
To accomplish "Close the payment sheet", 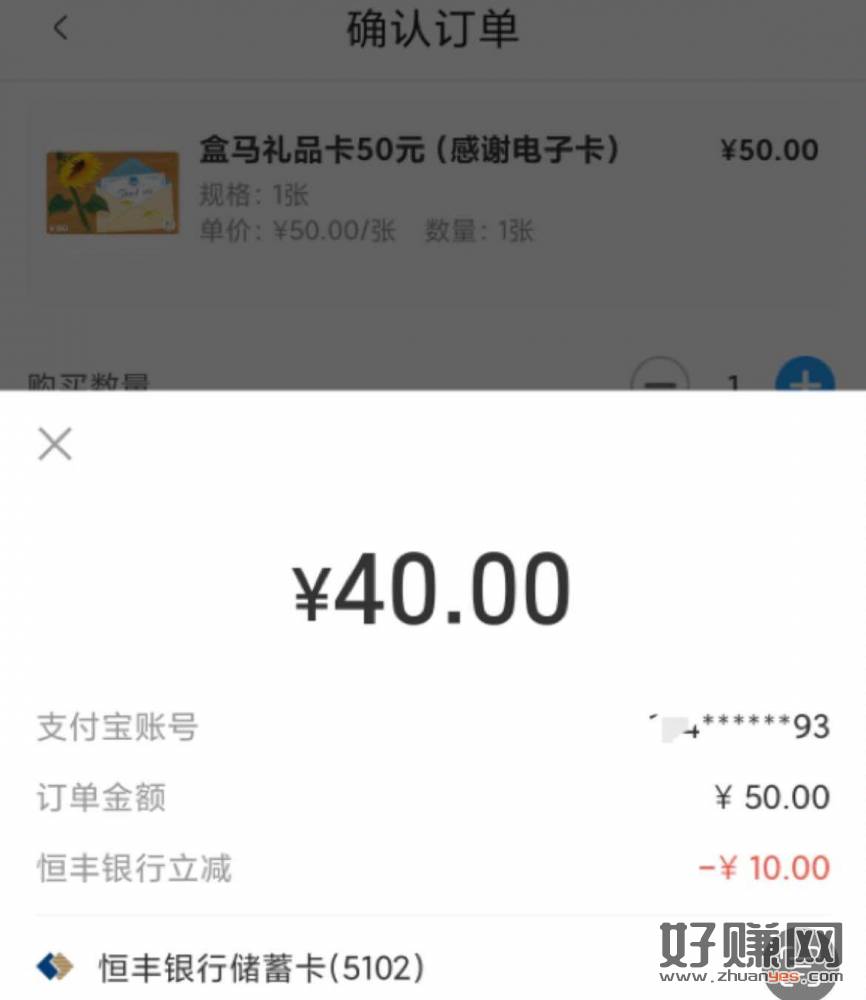I will click(x=55, y=444).
